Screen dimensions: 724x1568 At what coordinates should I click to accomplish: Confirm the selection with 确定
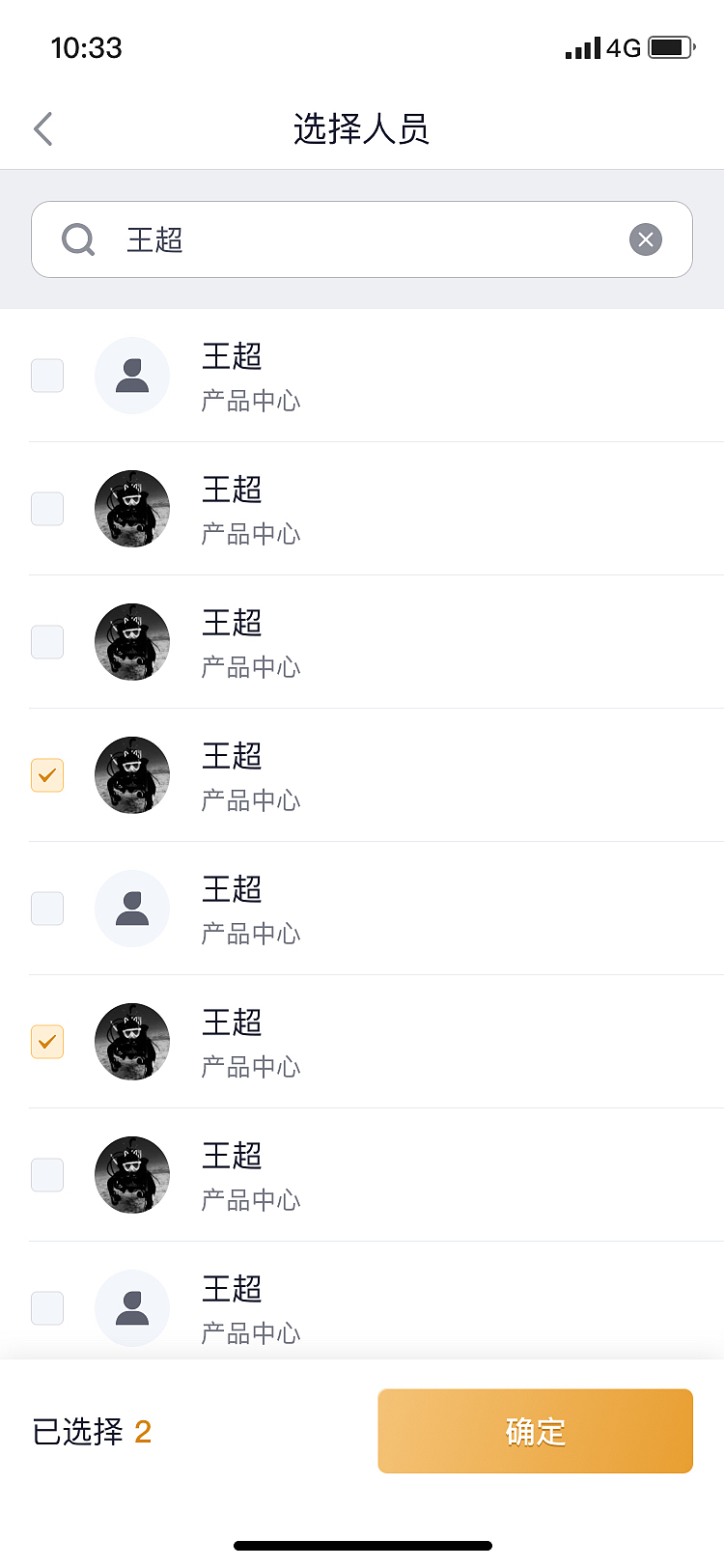(535, 1431)
